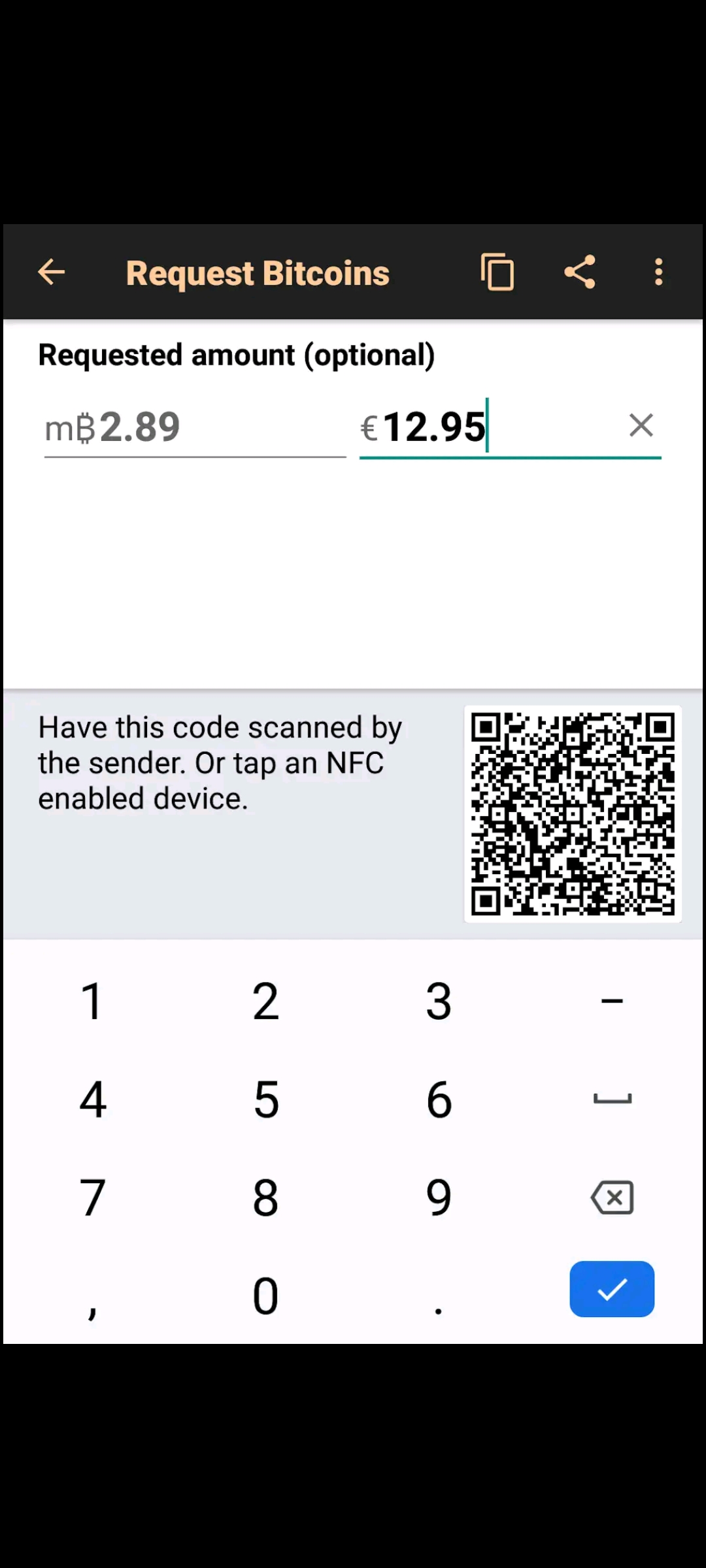
Task: Tap the period key on keypad
Action: (439, 1296)
